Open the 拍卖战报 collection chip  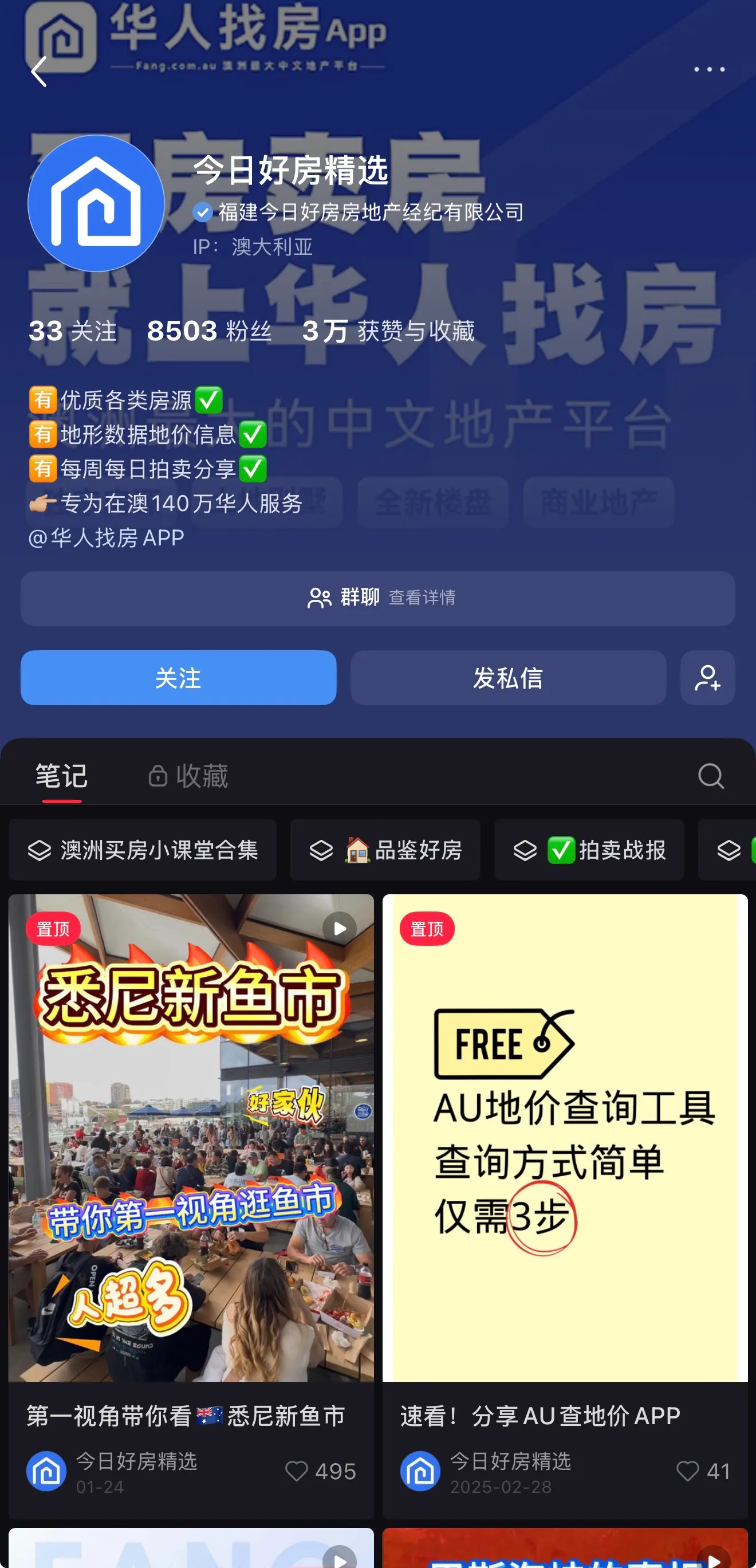(589, 850)
